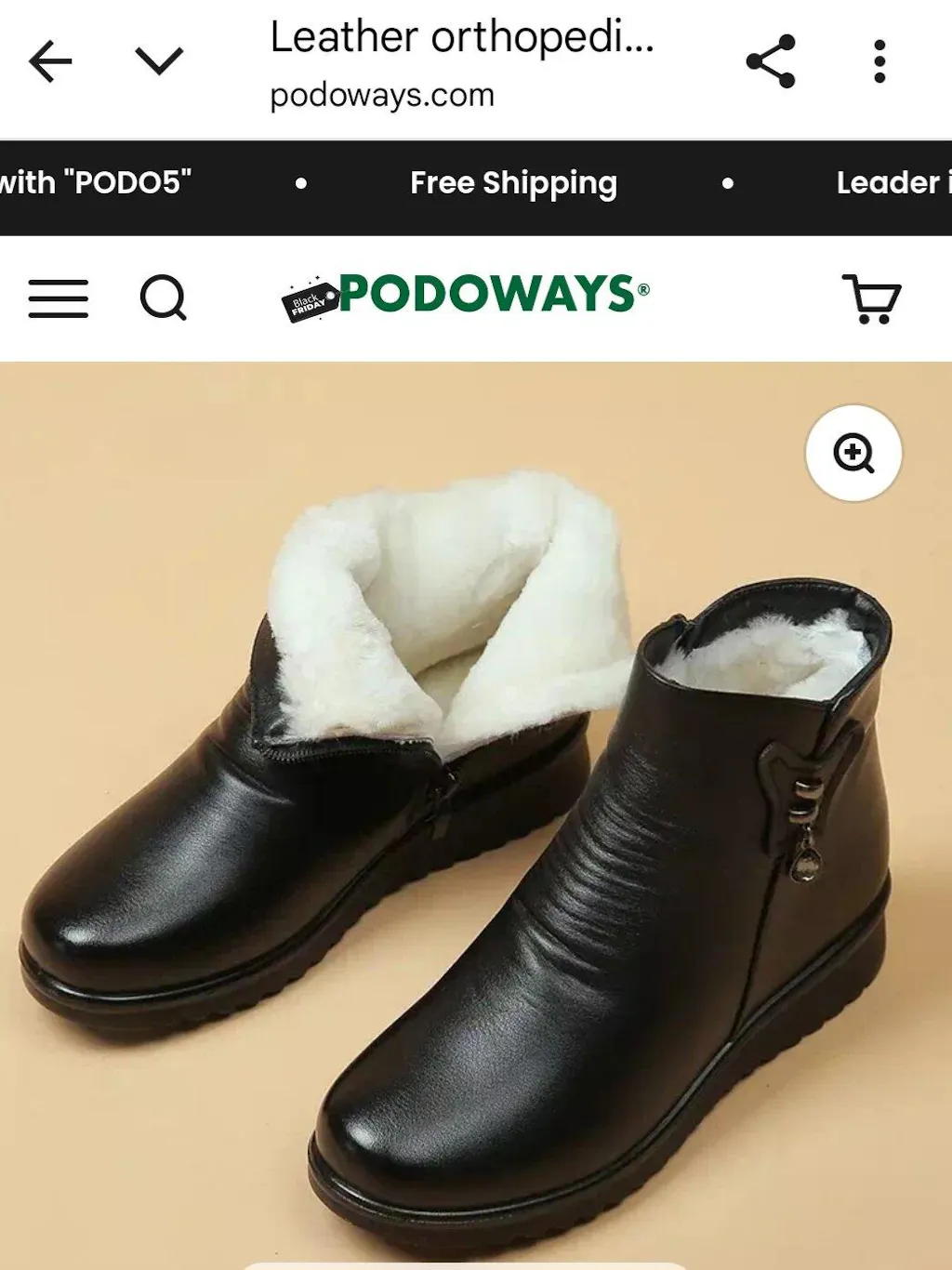Viewport: 952px width, 1270px height.
Task: Open the hamburger navigation menu
Action: pos(59,298)
